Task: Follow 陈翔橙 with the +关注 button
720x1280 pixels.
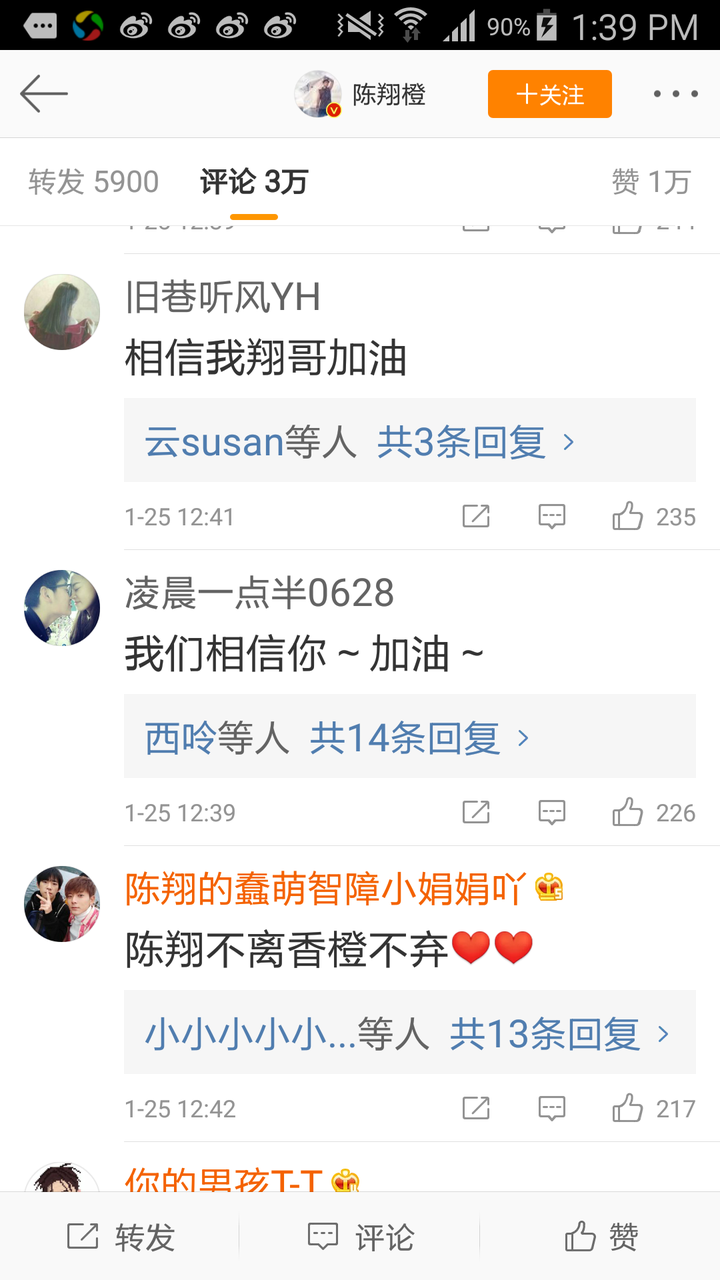Action: [x=549, y=94]
